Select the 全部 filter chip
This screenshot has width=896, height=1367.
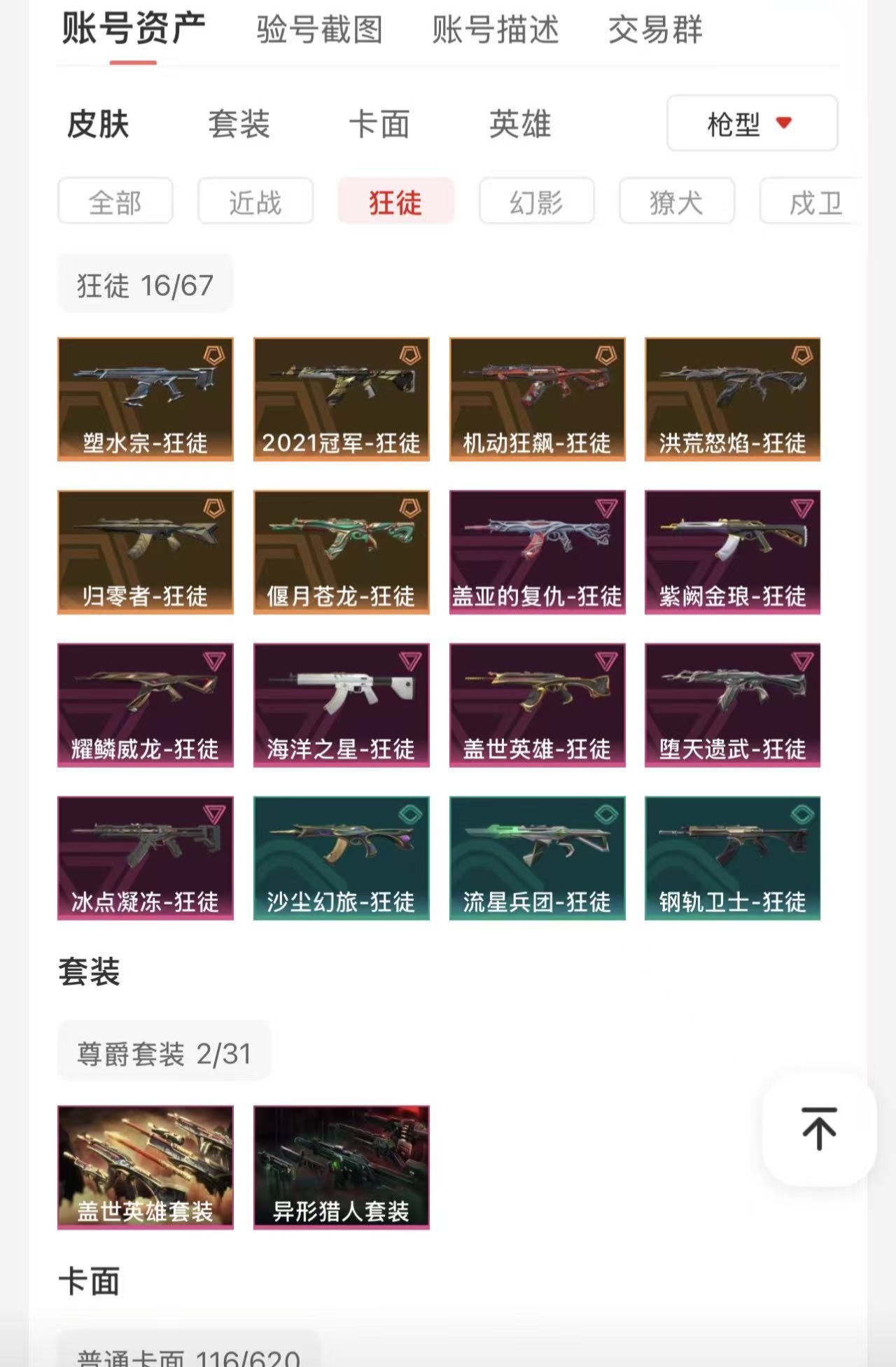tap(115, 202)
